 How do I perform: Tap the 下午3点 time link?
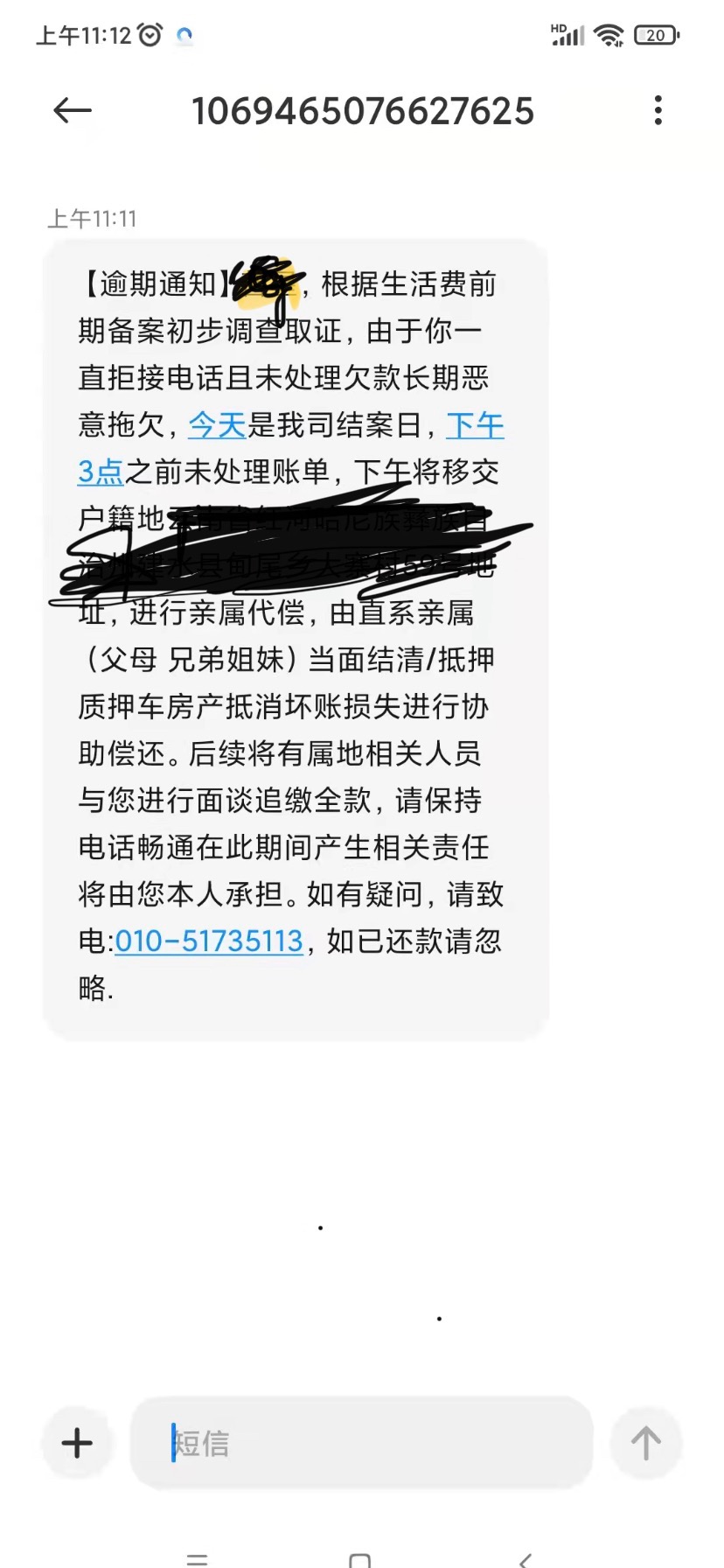pos(475,426)
